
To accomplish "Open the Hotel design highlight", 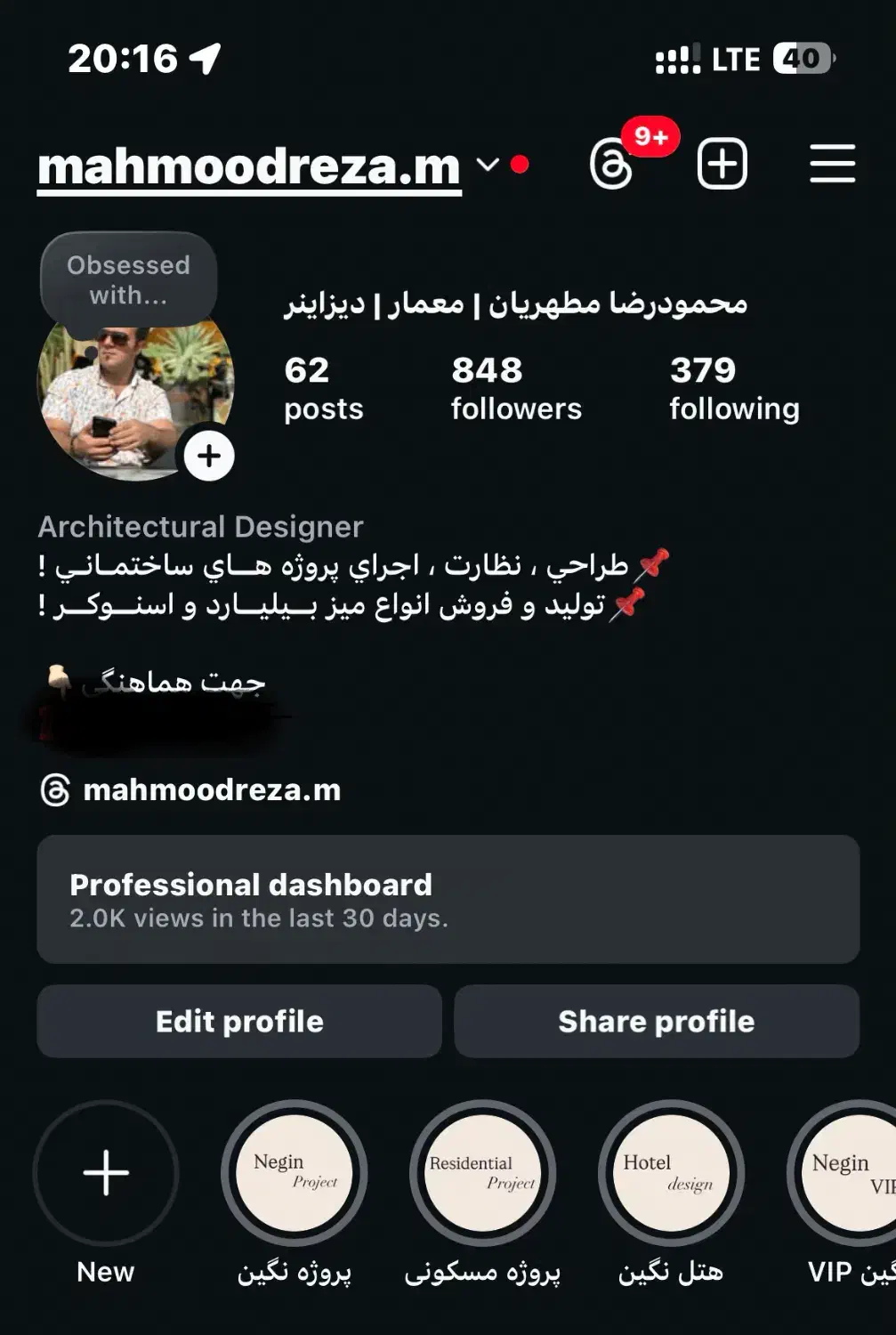I will point(671,1172).
